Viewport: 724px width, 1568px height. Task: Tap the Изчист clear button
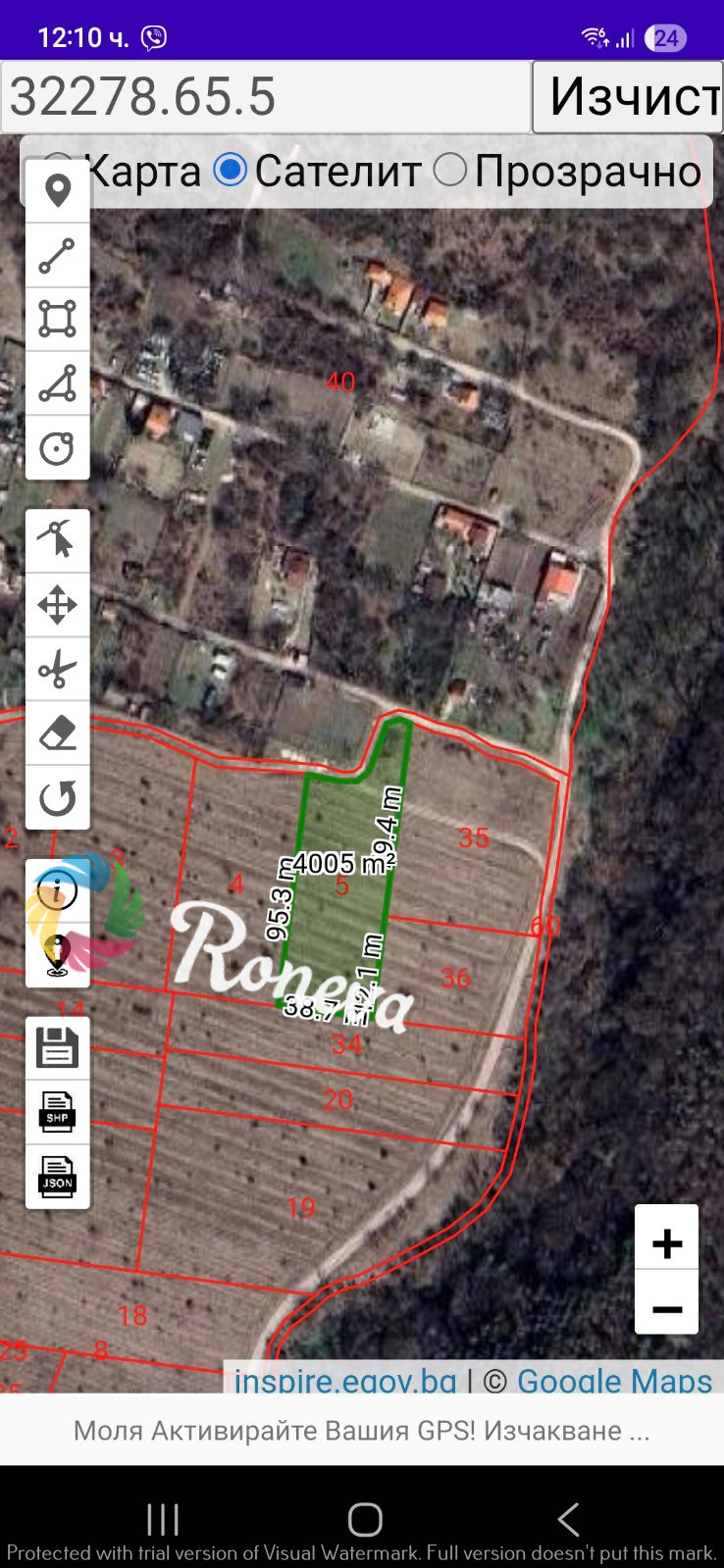coord(628,97)
